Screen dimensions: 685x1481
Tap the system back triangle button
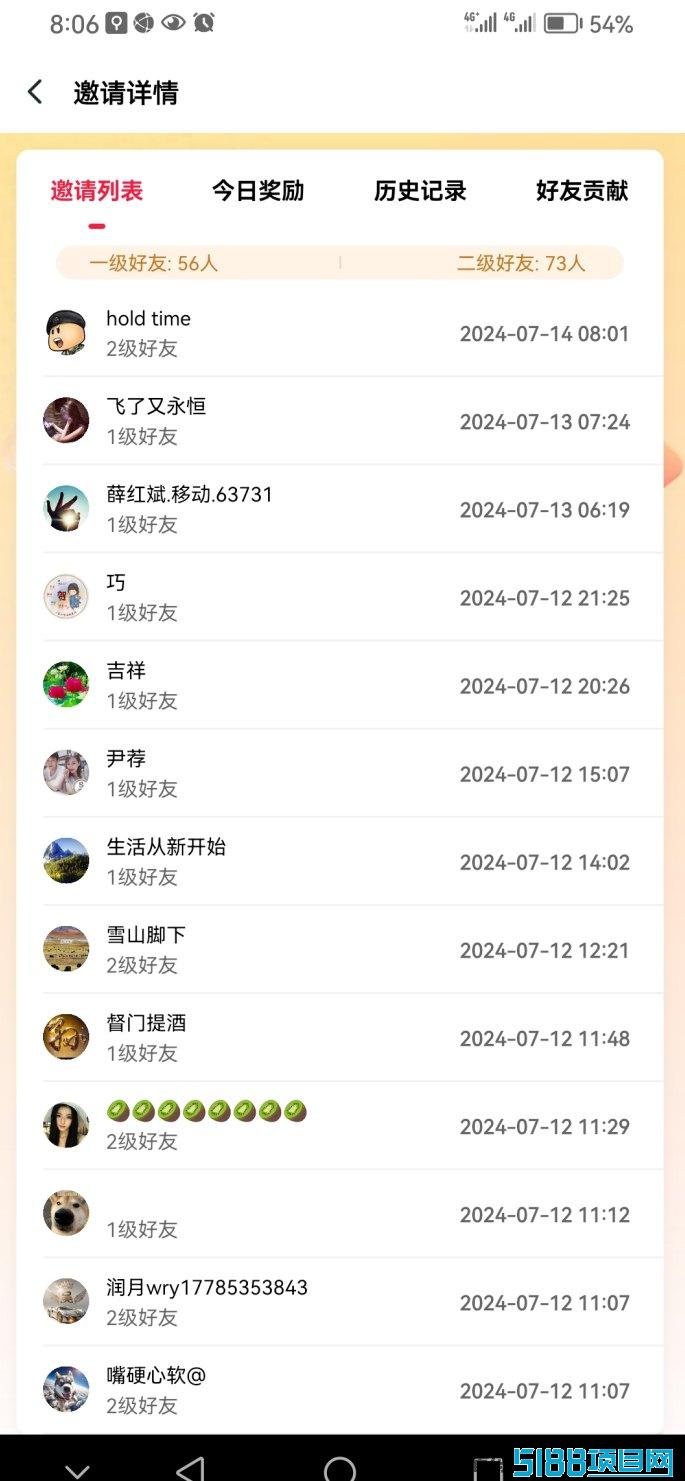pyautogui.click(x=190, y=1469)
